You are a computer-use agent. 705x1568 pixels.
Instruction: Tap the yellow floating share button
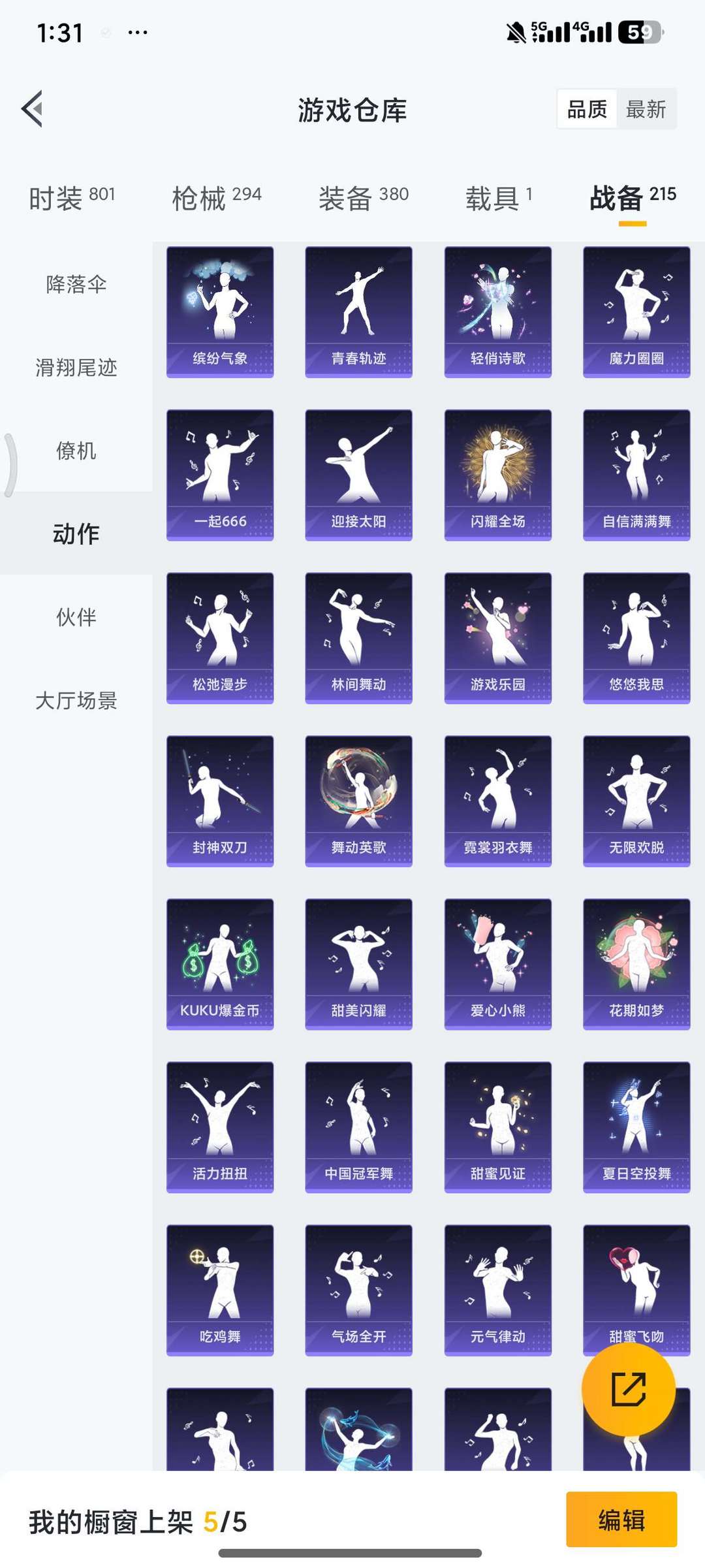click(x=628, y=1389)
